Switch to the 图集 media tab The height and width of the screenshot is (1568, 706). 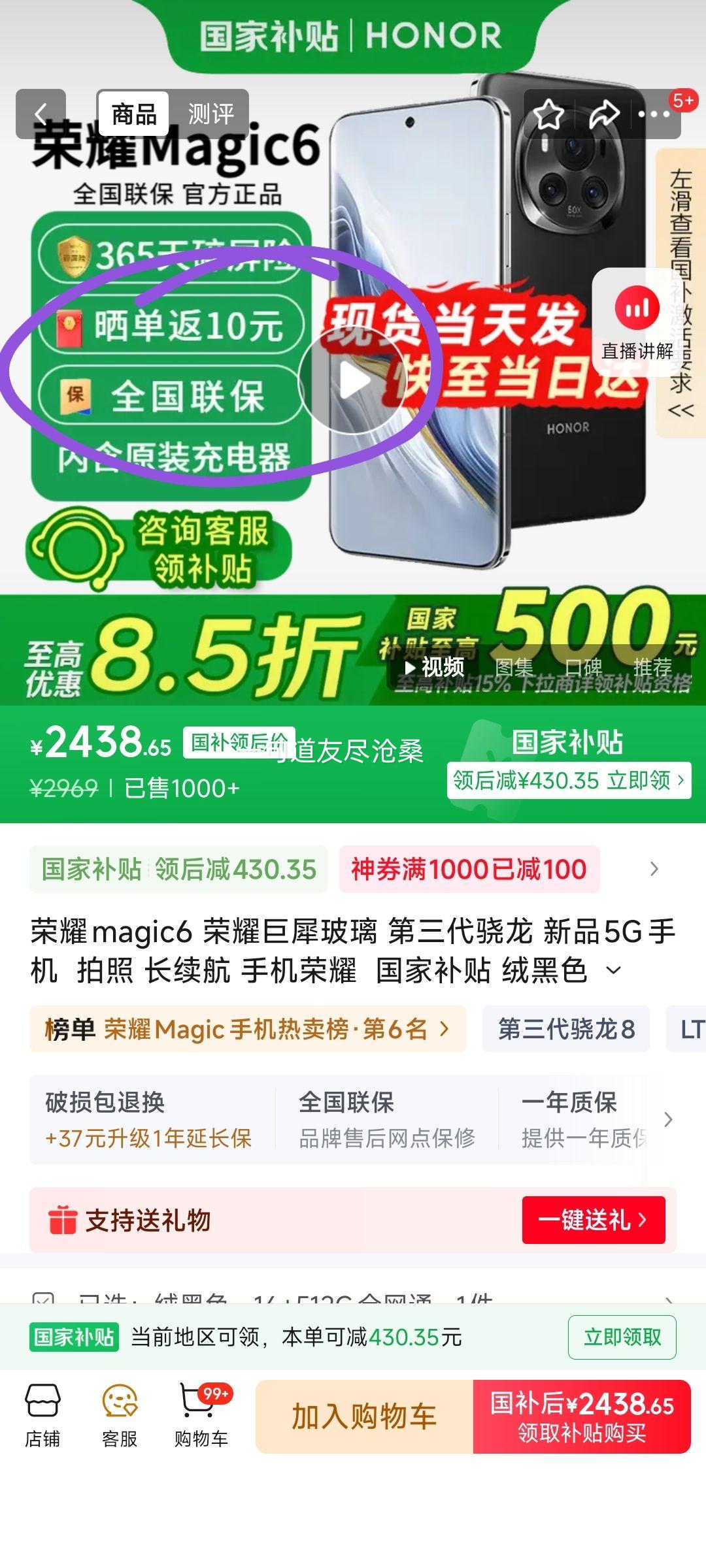pos(514,667)
